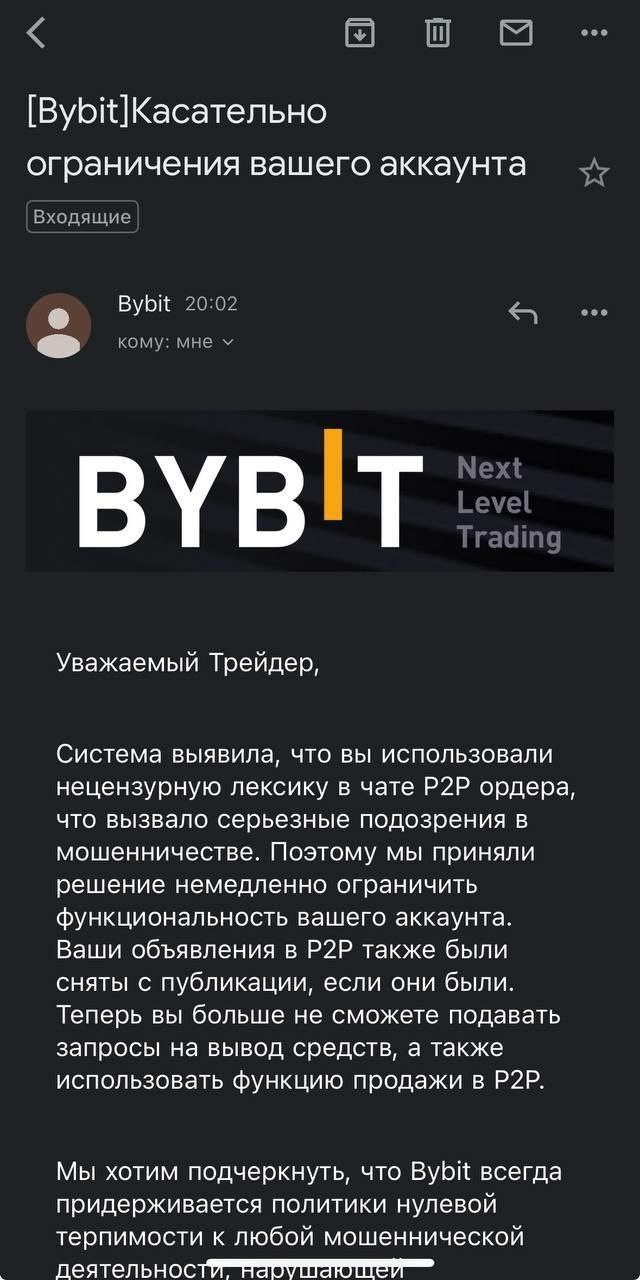The width and height of the screenshot is (640, 1280).
Task: Star this Bybit email
Action: coord(594,174)
